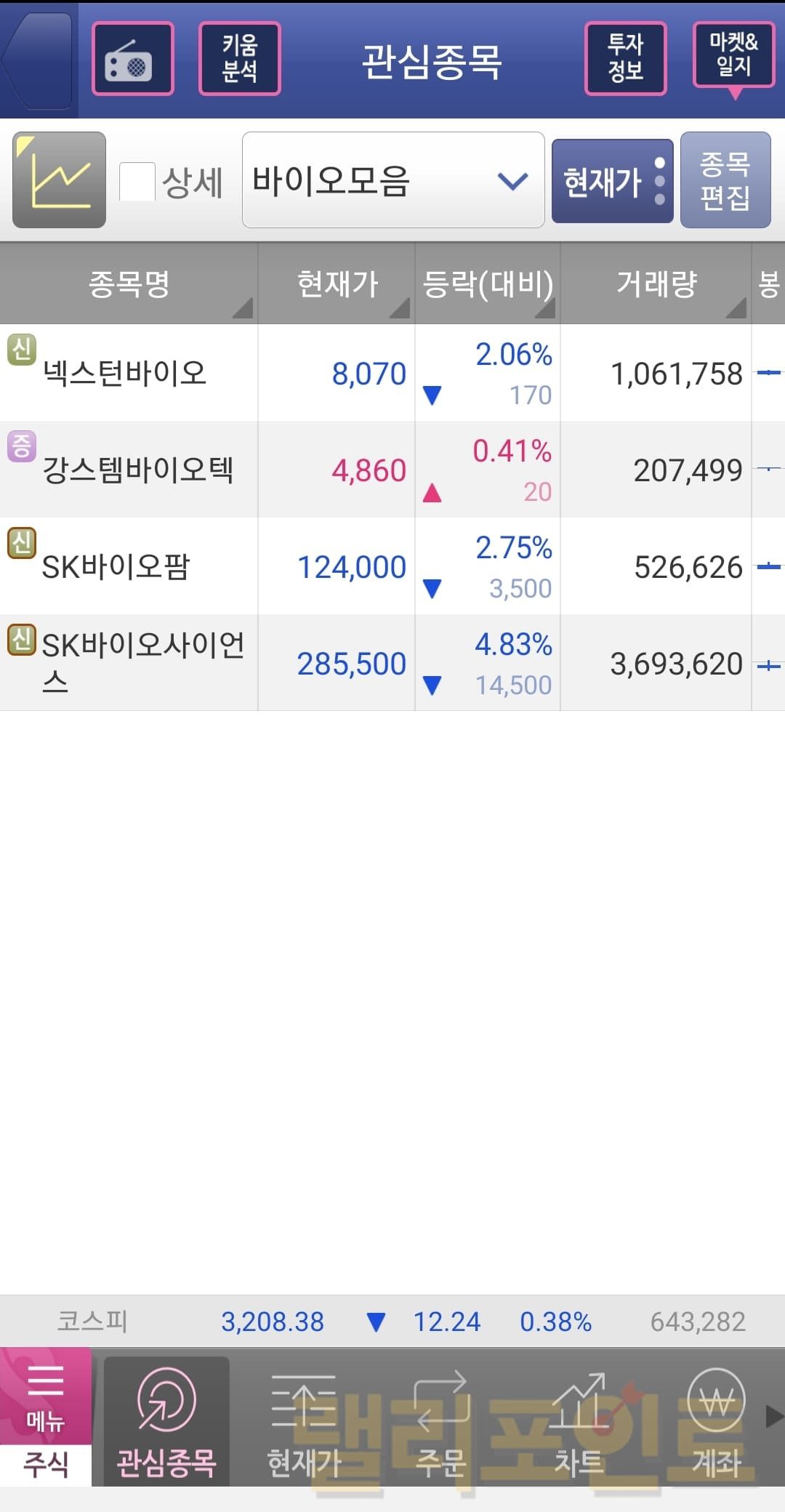Open the SK바이오사이언스 row
785x1512 pixels.
pos(142,662)
